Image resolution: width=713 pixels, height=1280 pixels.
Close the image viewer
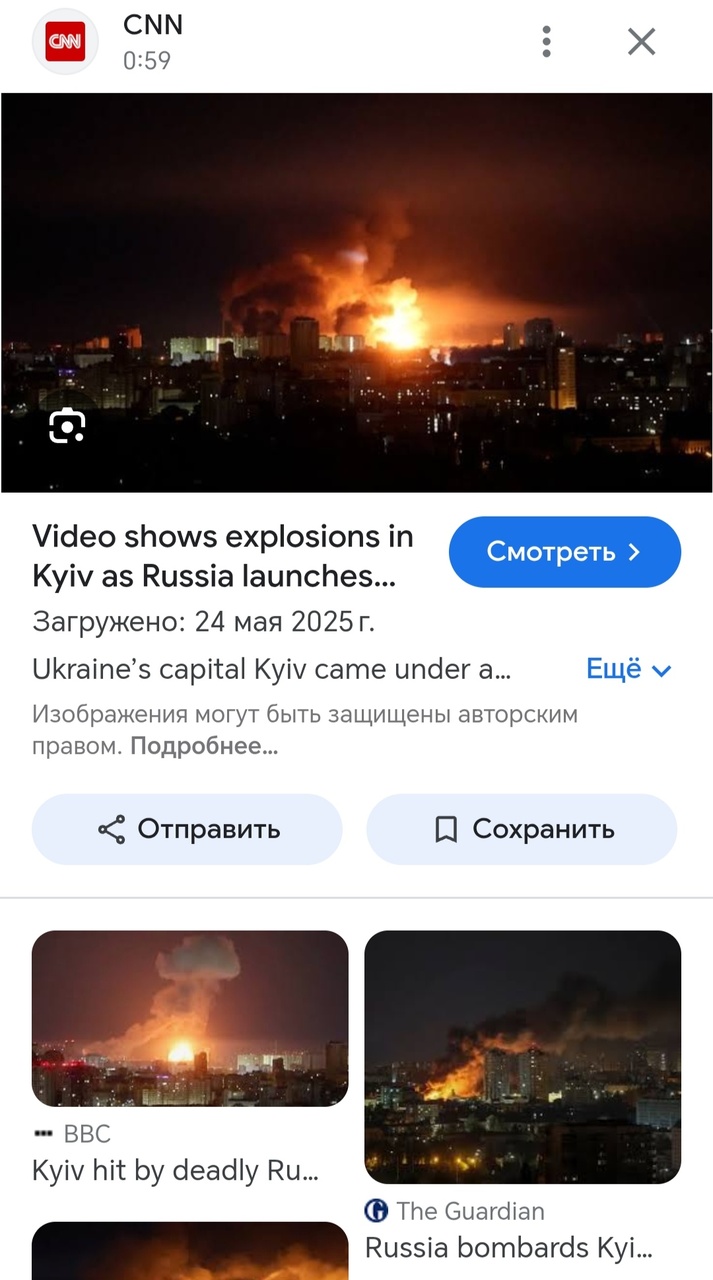pos(641,42)
